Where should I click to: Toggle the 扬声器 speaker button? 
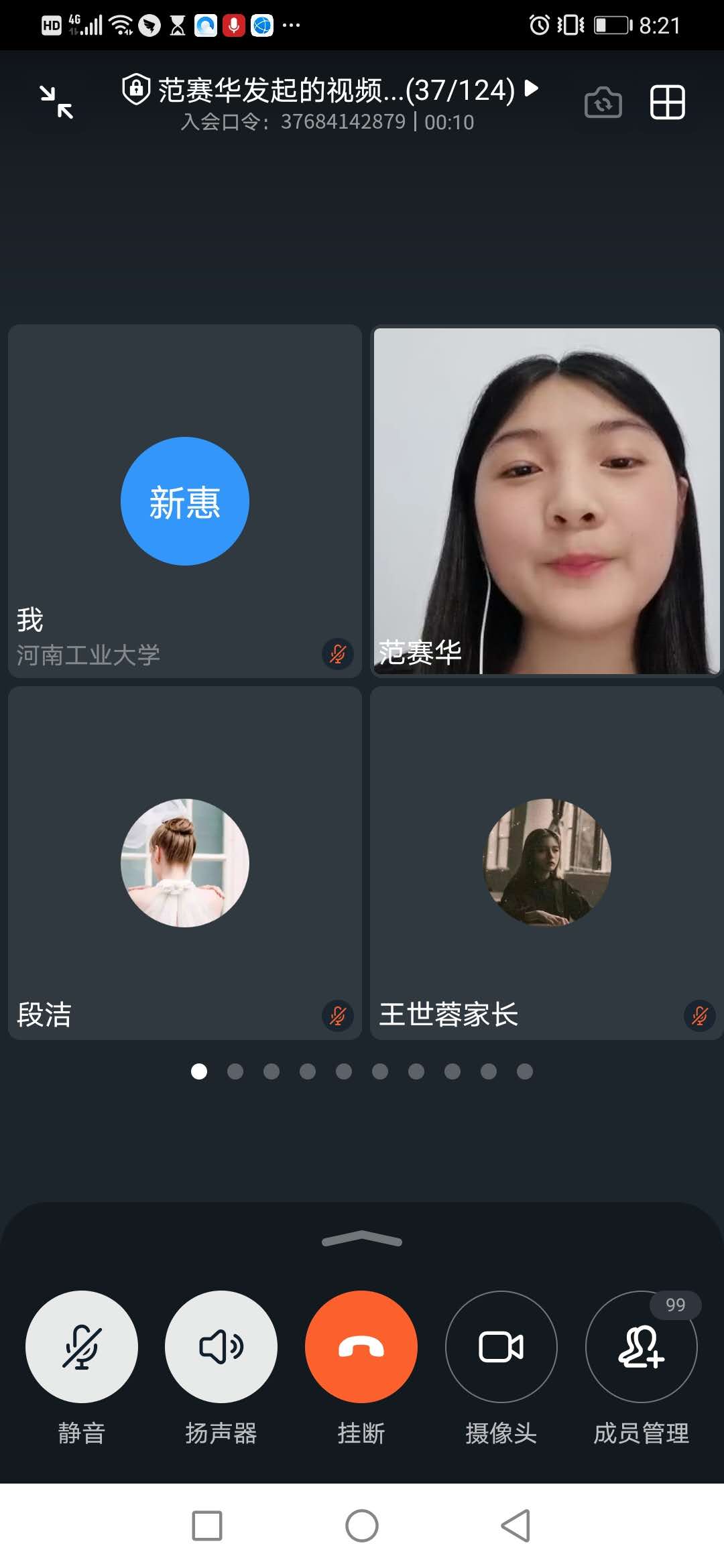tap(221, 1346)
